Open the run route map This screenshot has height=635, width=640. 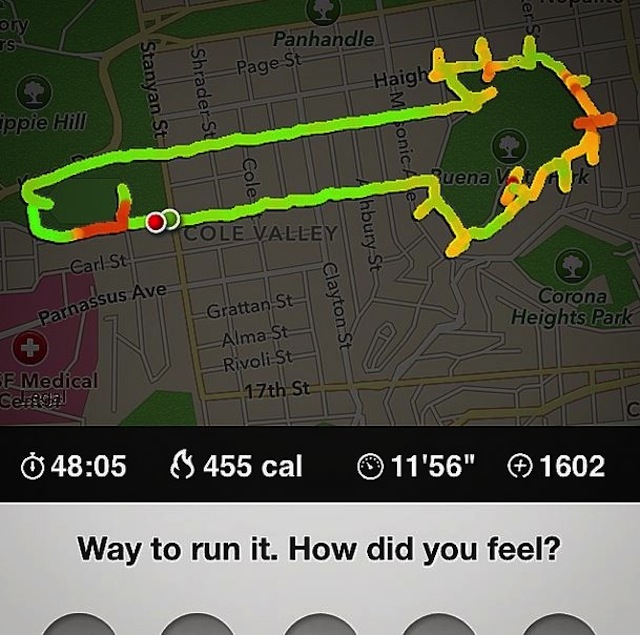tap(320, 210)
